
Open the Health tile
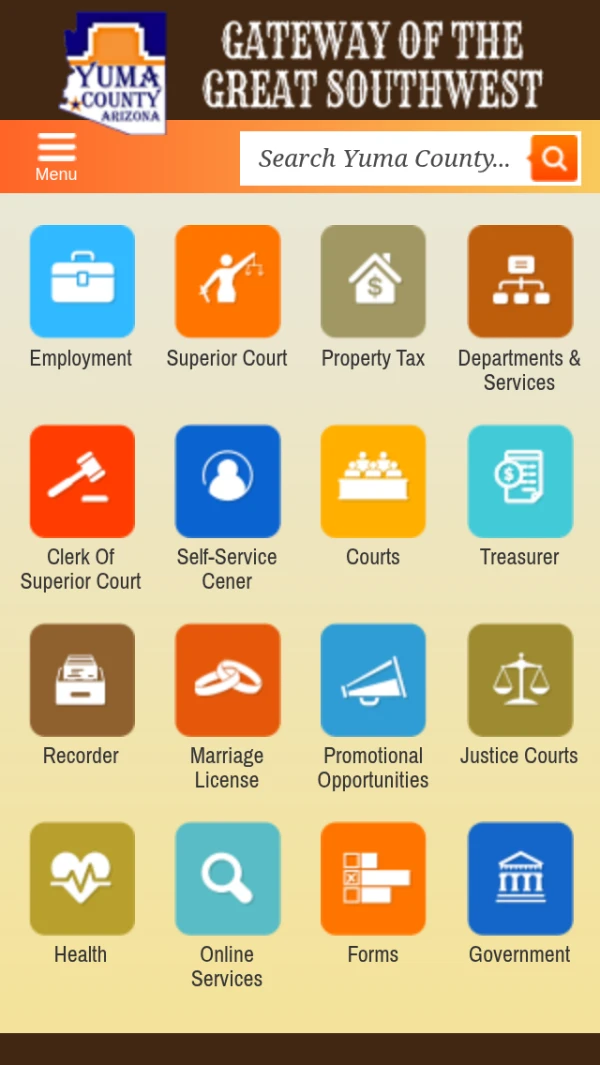pyautogui.click(x=81, y=878)
